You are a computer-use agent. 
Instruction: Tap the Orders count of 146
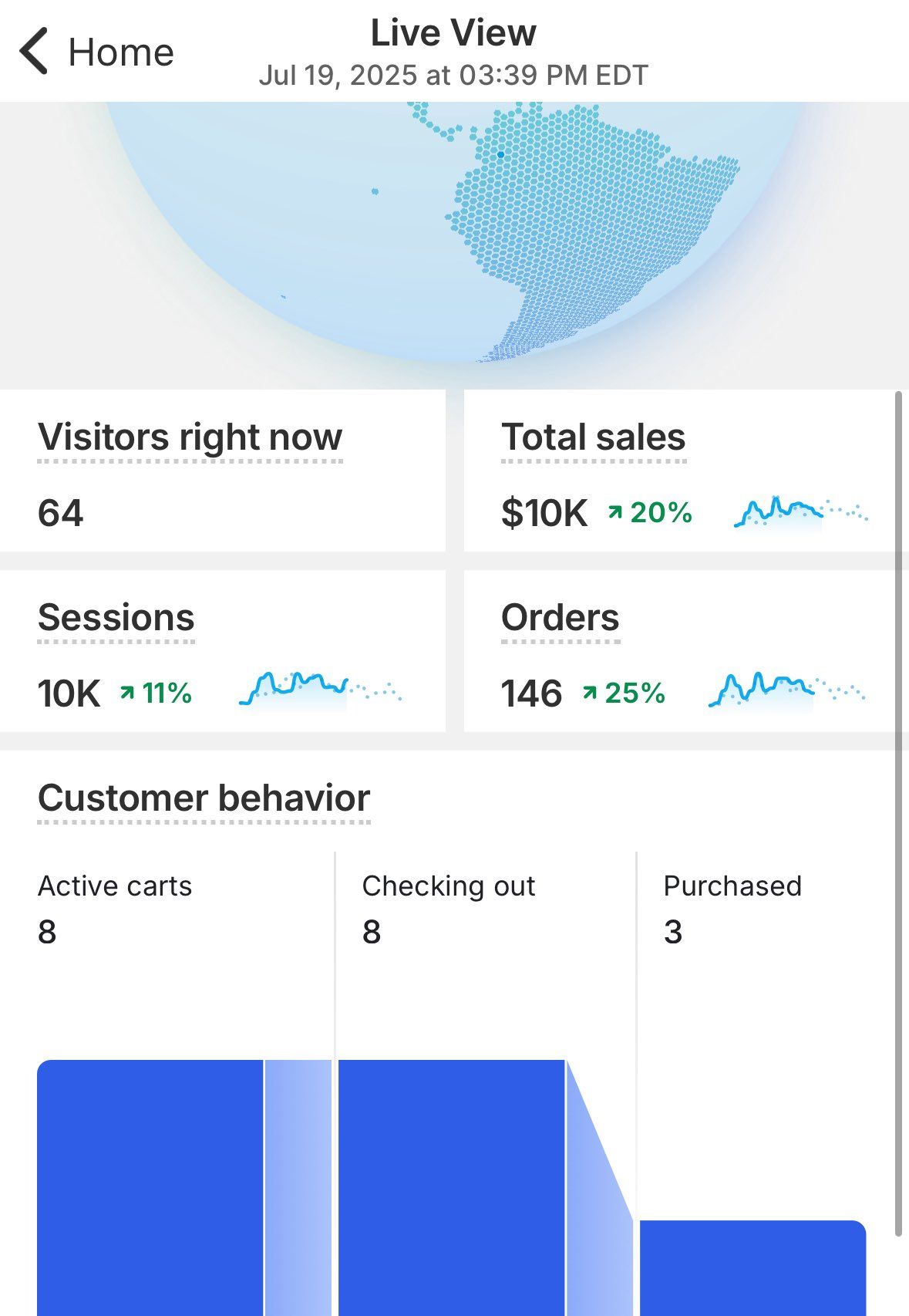point(532,693)
